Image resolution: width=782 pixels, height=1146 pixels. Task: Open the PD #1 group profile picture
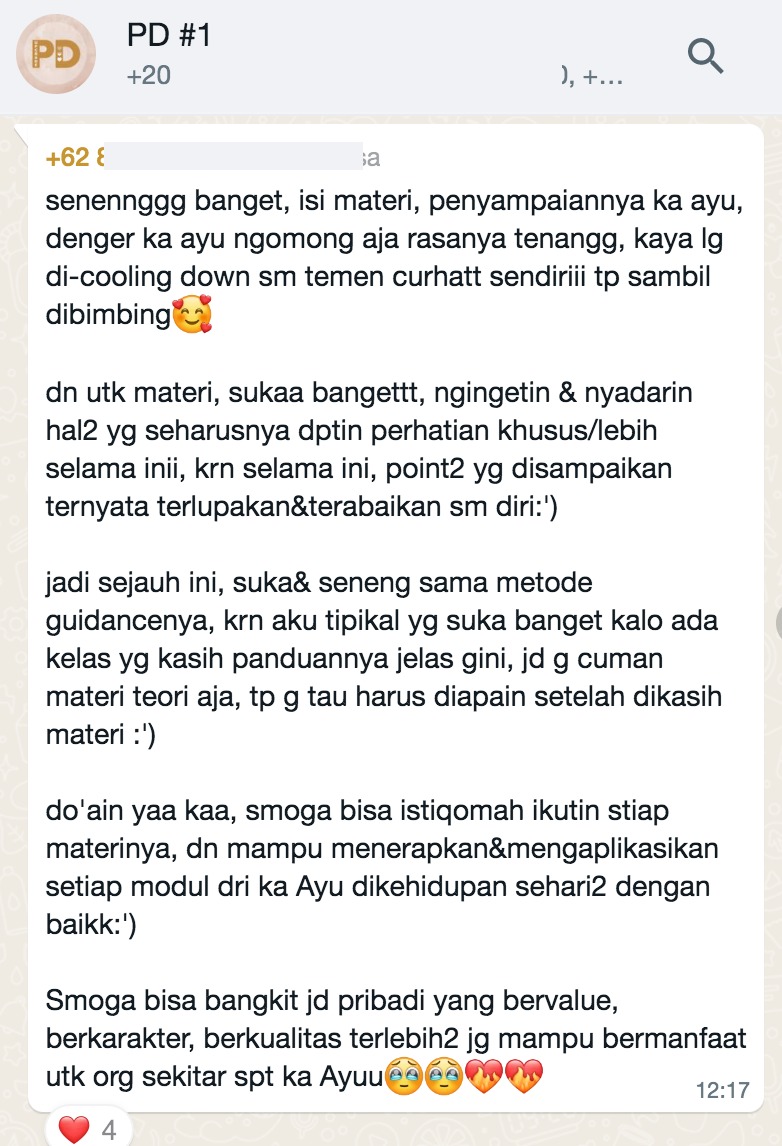pyautogui.click(x=56, y=55)
